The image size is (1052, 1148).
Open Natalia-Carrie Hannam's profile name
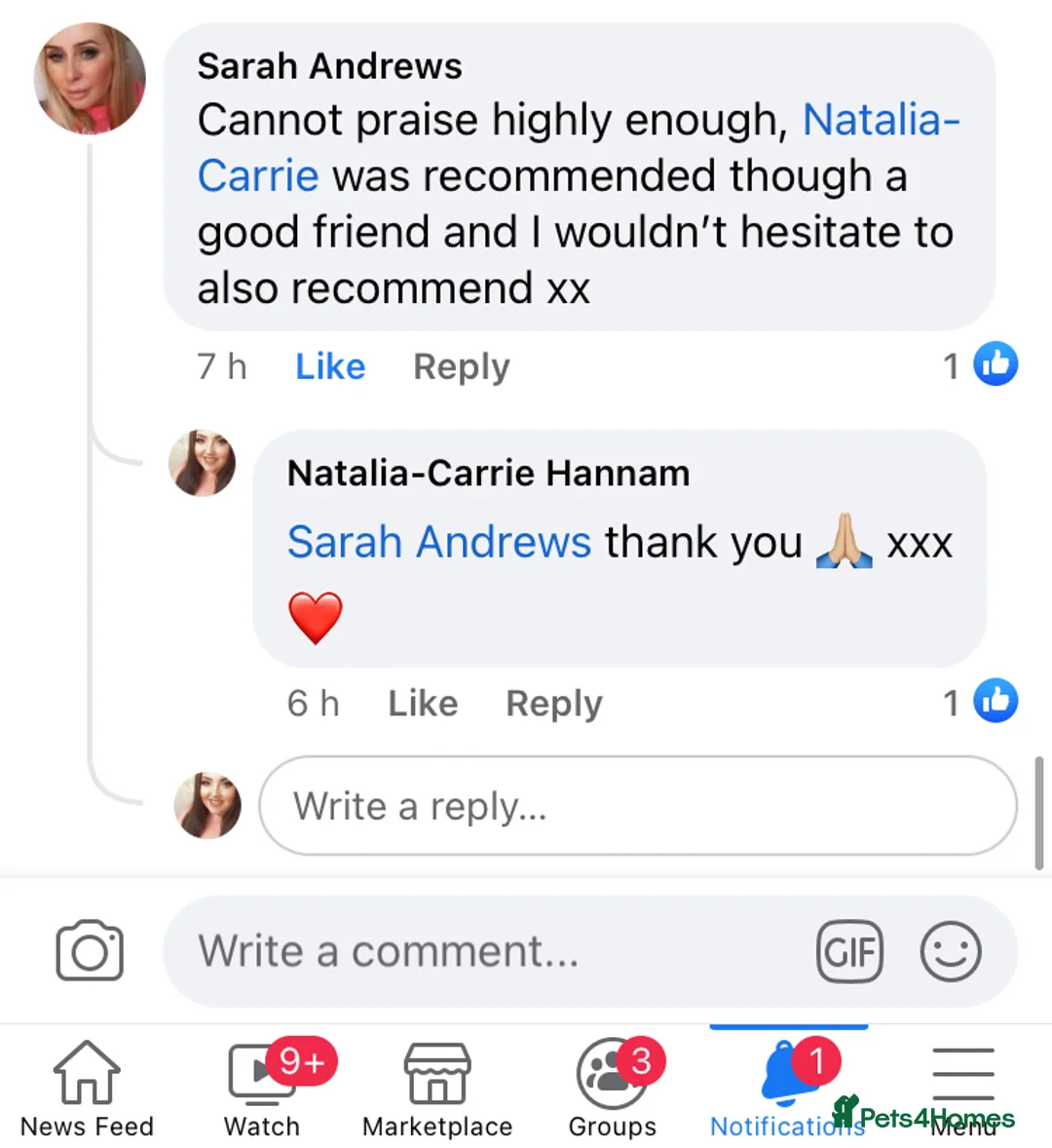tap(488, 474)
